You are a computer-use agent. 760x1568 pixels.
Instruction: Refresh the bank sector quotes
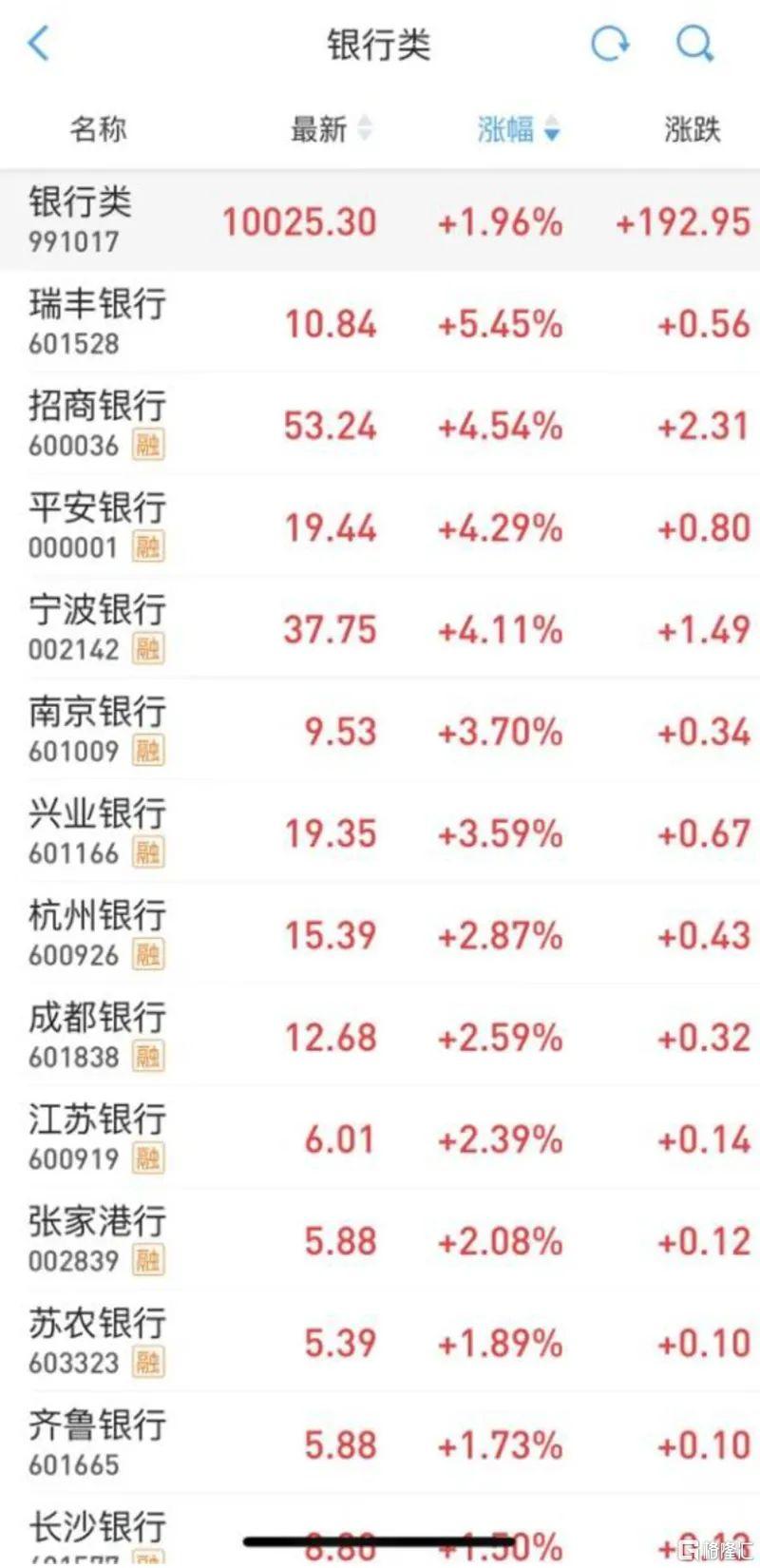pyautogui.click(x=610, y=44)
